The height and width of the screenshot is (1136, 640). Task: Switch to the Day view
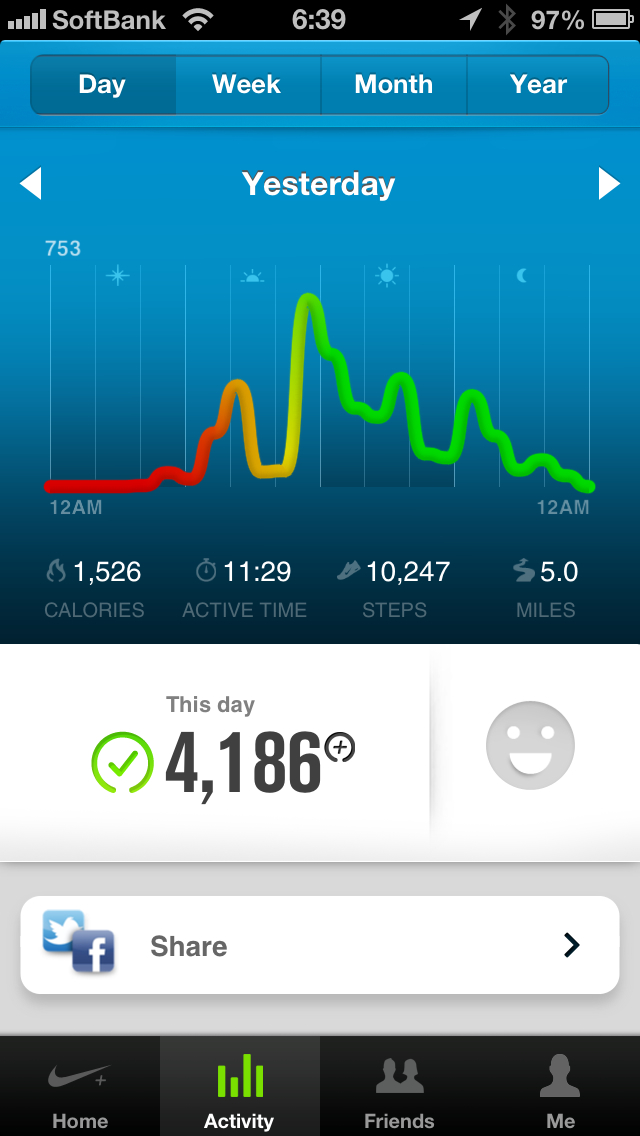pos(103,85)
